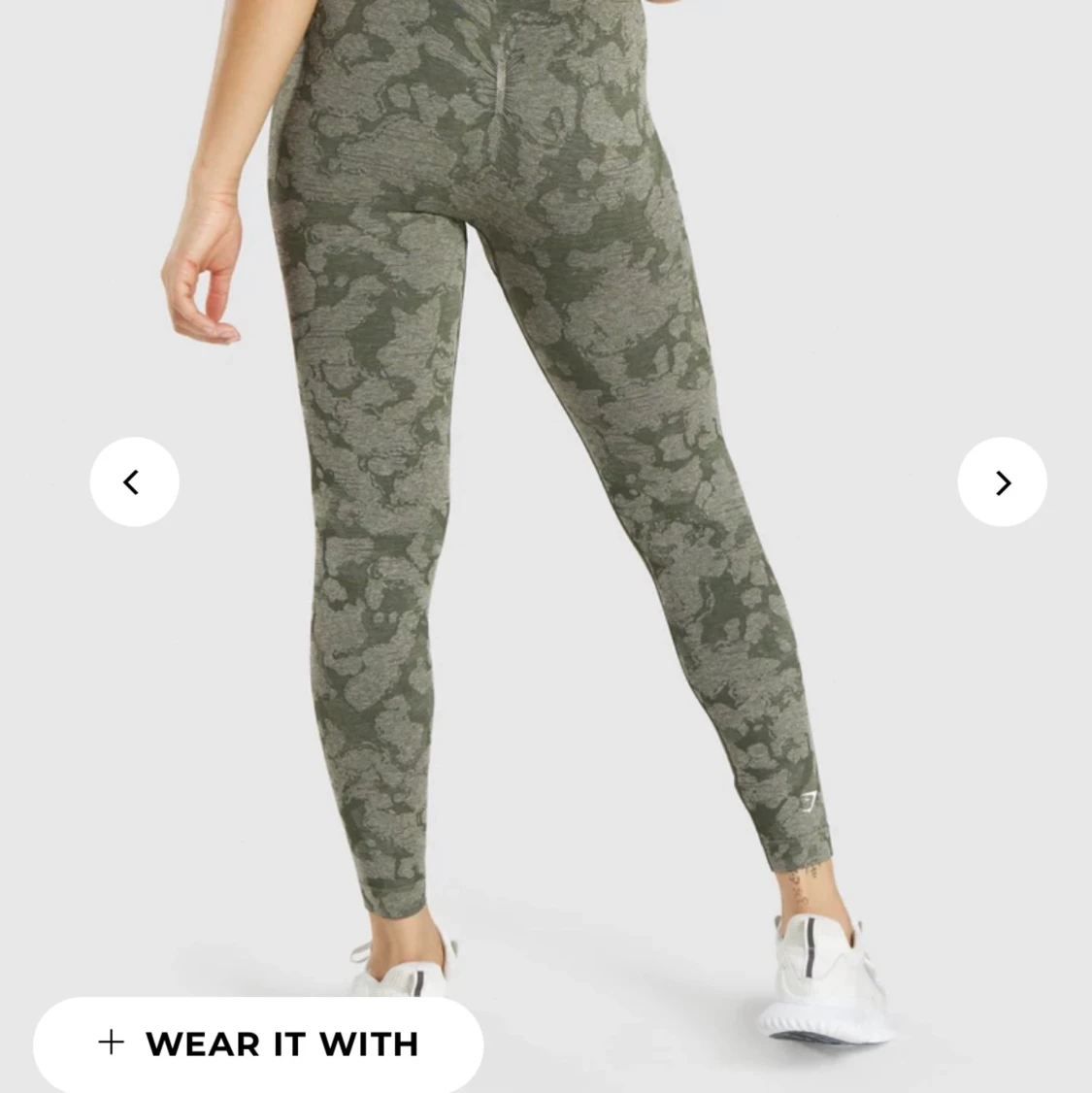Tap the back navigation arrow in white circle
This screenshot has width=1092, height=1093.
[x=133, y=481]
